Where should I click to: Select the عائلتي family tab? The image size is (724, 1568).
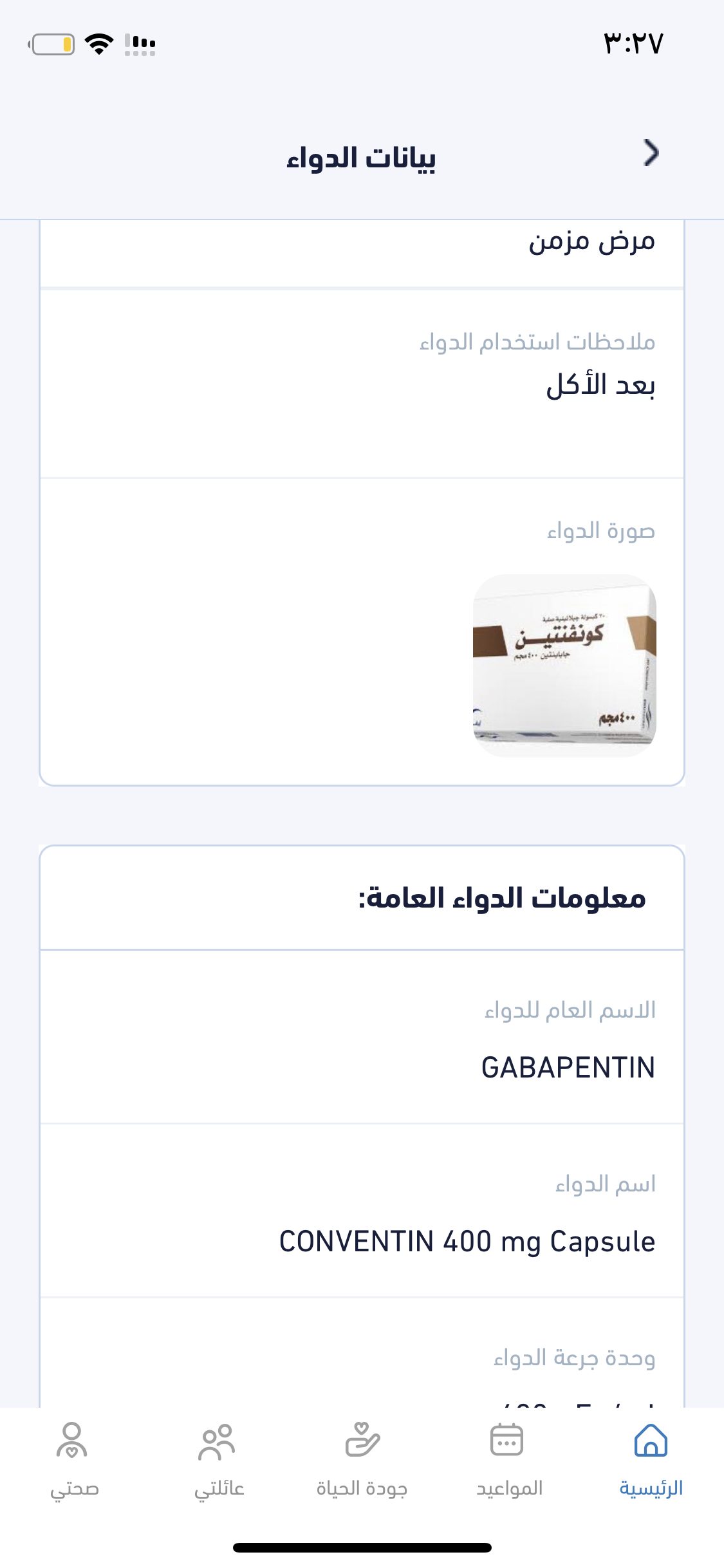click(x=219, y=1459)
